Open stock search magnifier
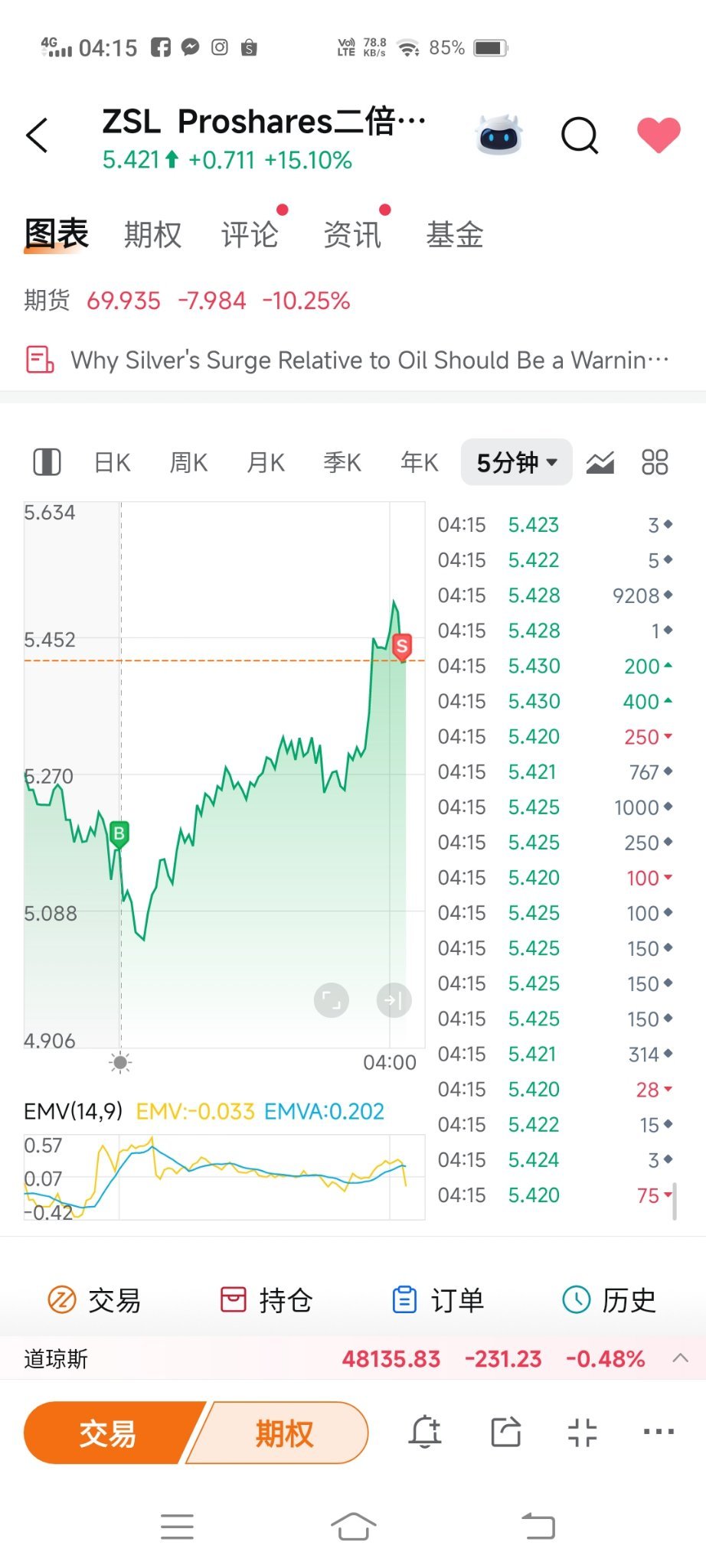This screenshot has width=706, height=1568. click(580, 135)
